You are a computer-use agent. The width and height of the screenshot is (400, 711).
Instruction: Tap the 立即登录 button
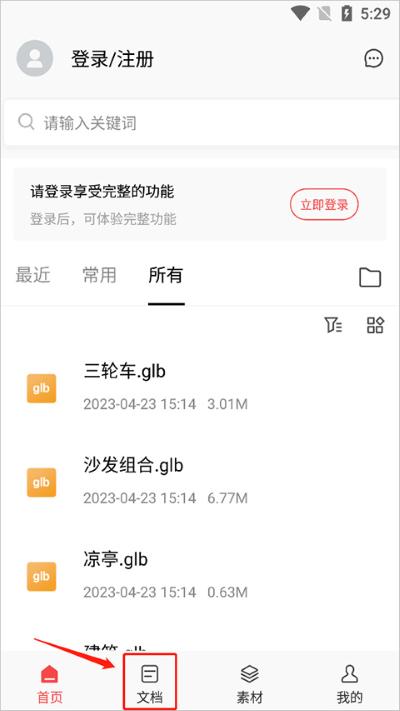324,205
